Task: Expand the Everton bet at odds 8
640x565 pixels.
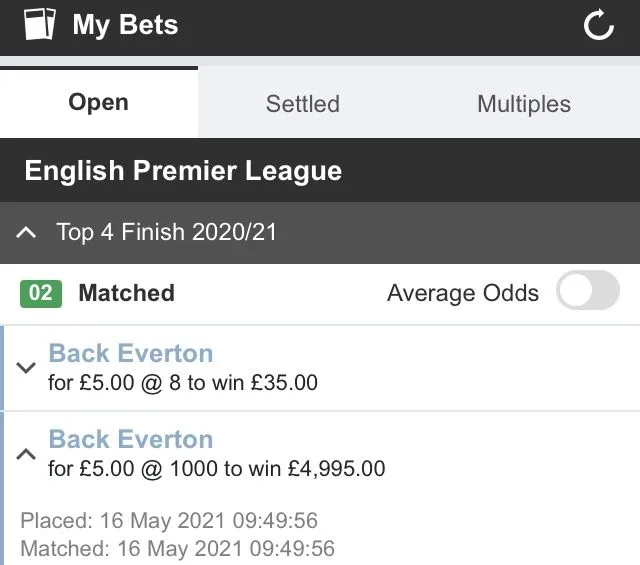Action: click(x=27, y=368)
